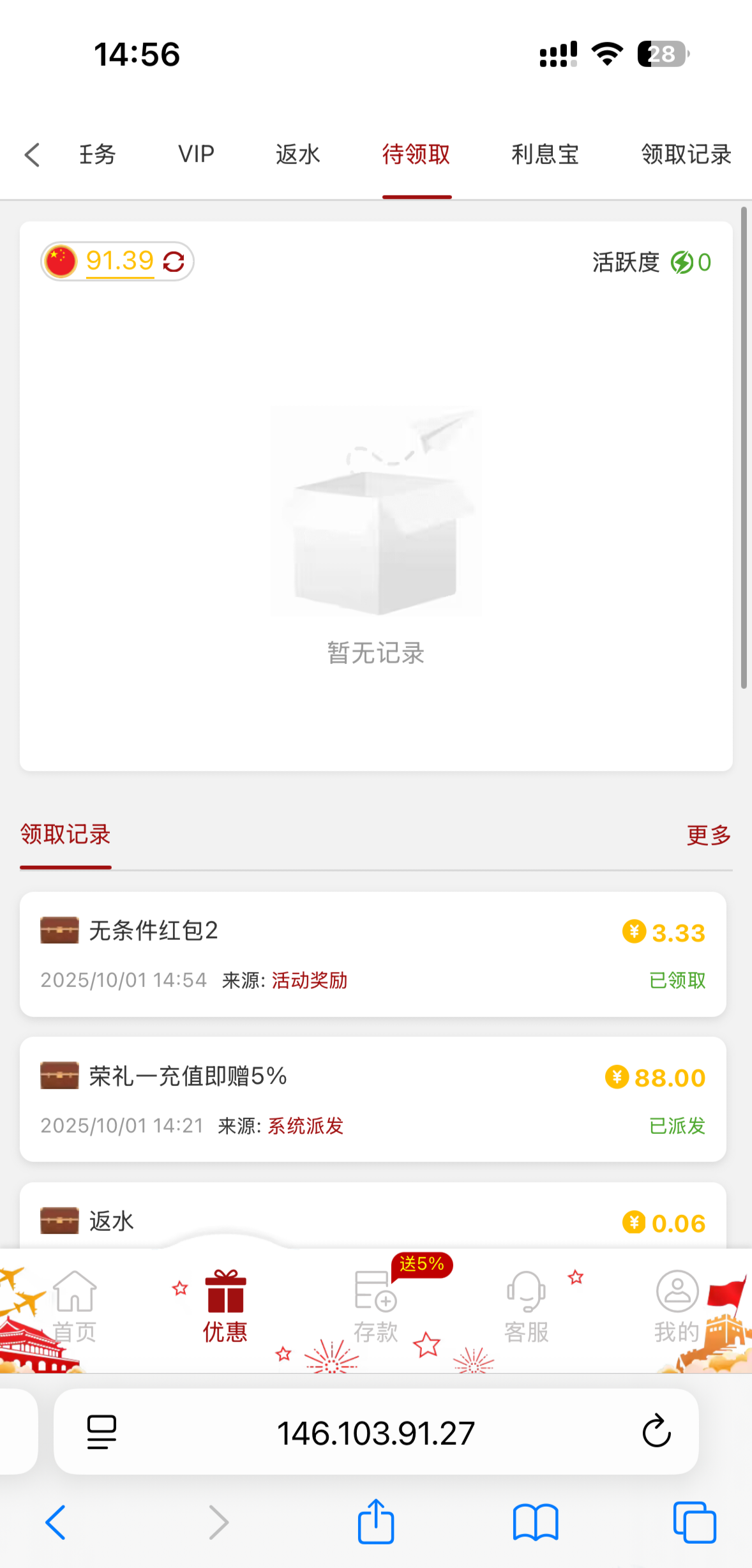Tap 更多 to view more records
Image resolution: width=752 pixels, height=1568 pixels.
pyautogui.click(x=708, y=835)
